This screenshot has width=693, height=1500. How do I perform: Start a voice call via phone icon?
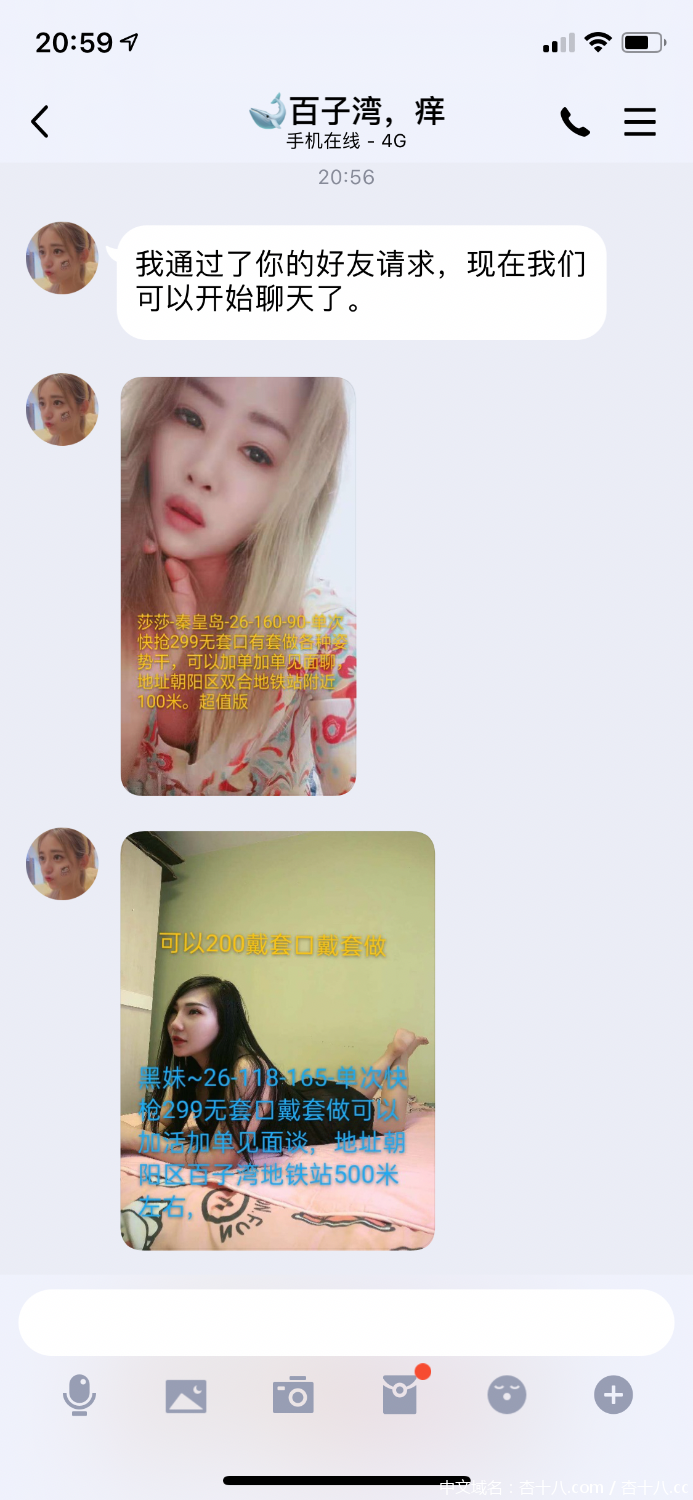point(575,122)
